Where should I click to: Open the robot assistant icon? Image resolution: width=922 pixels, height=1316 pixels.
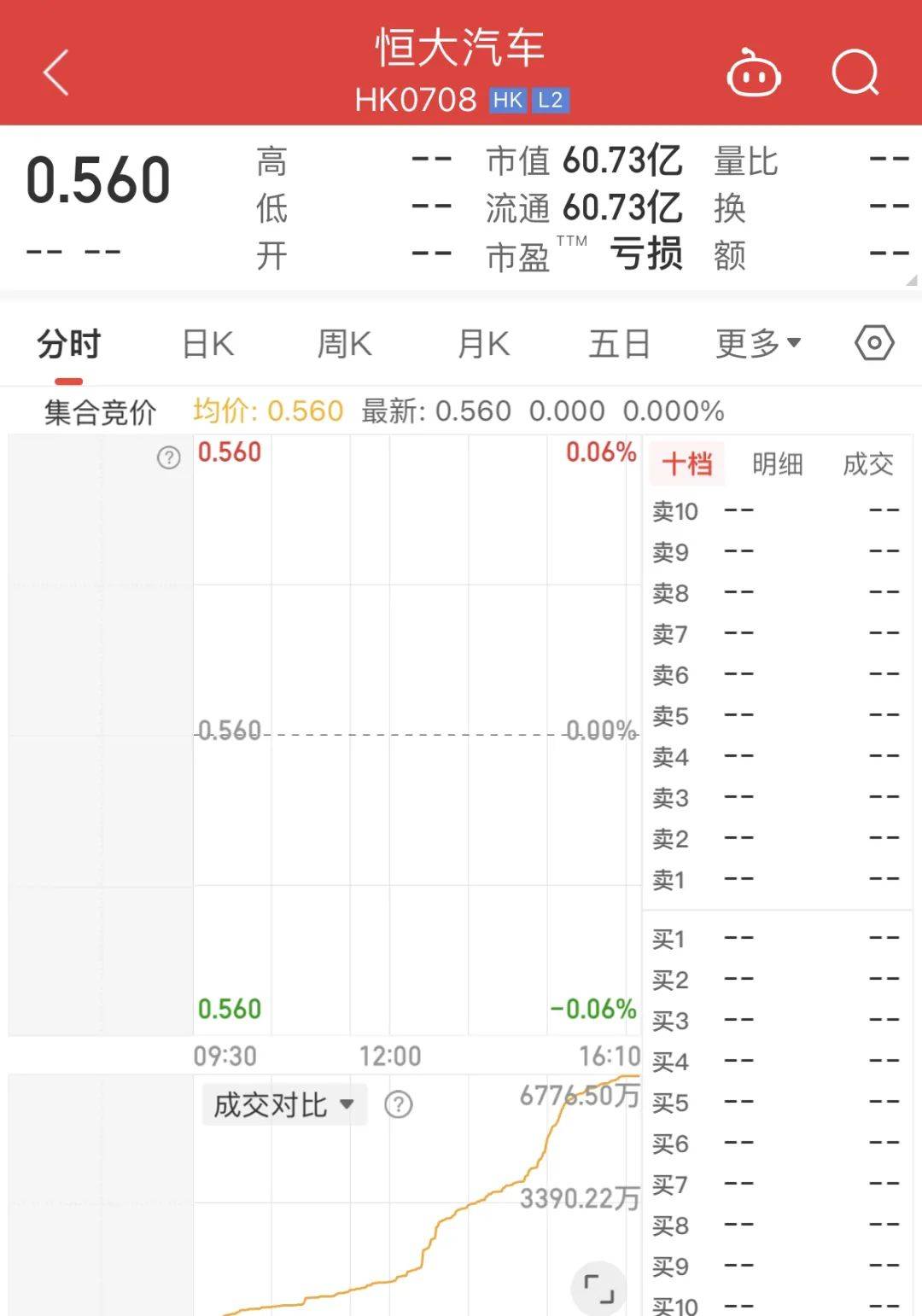click(x=753, y=74)
